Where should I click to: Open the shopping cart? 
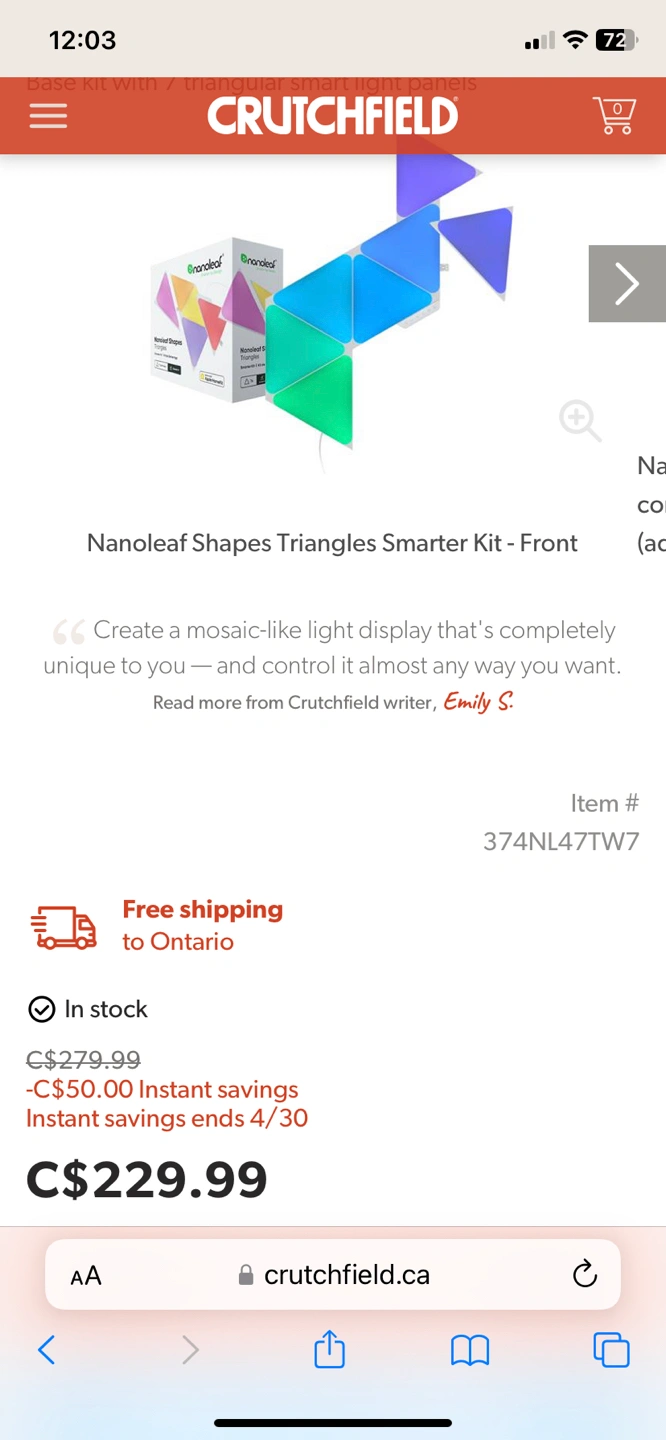pos(613,115)
